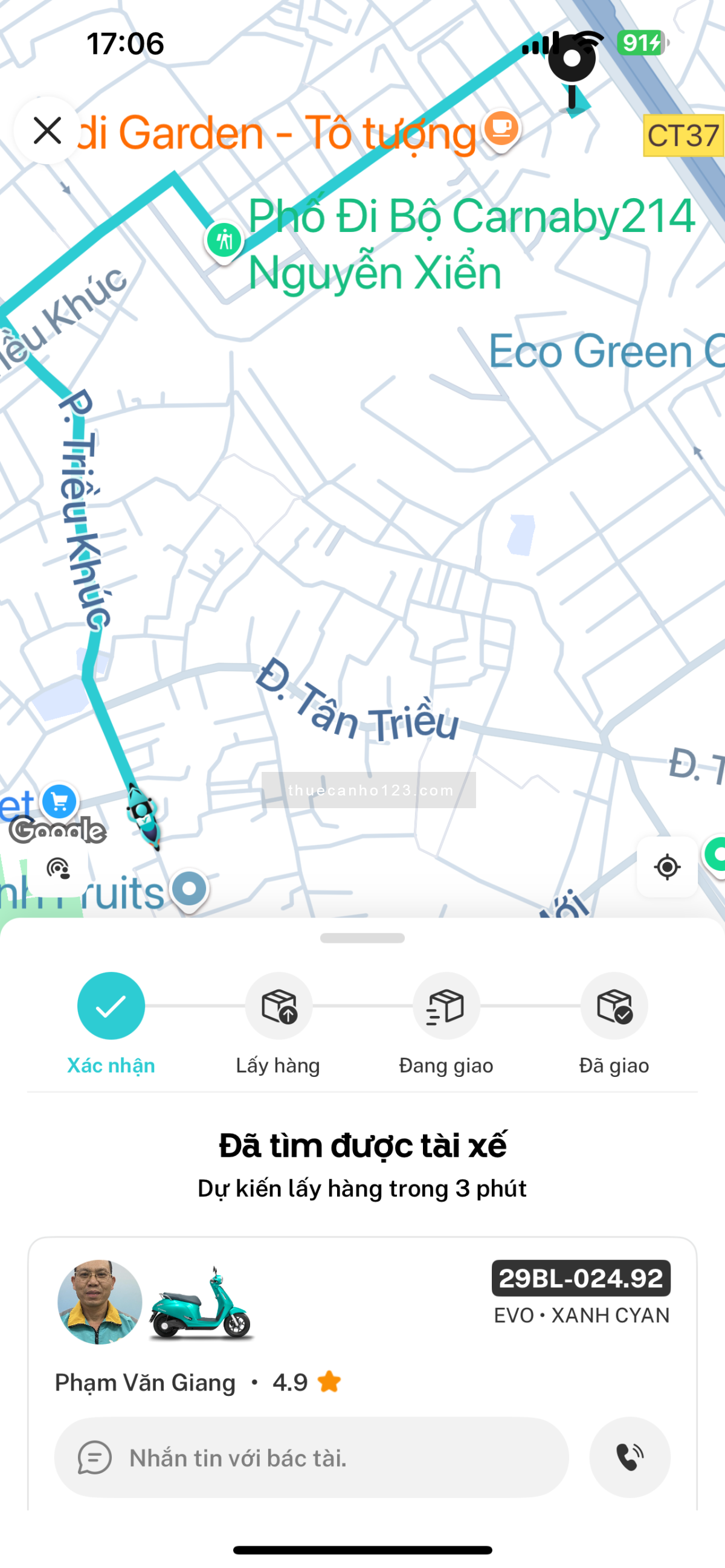Call driver Phạm Văn Giang
Screen dimensions: 725x1568
pos(630,1457)
